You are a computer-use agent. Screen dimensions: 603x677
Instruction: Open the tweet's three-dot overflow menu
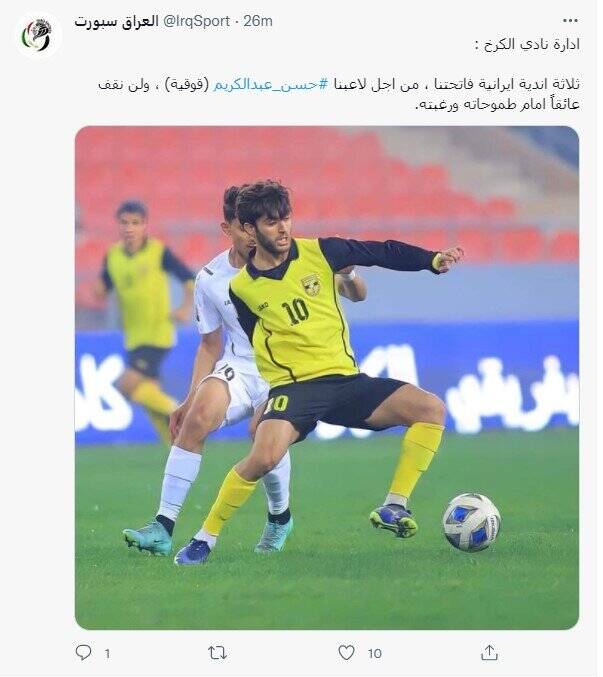click(570, 21)
